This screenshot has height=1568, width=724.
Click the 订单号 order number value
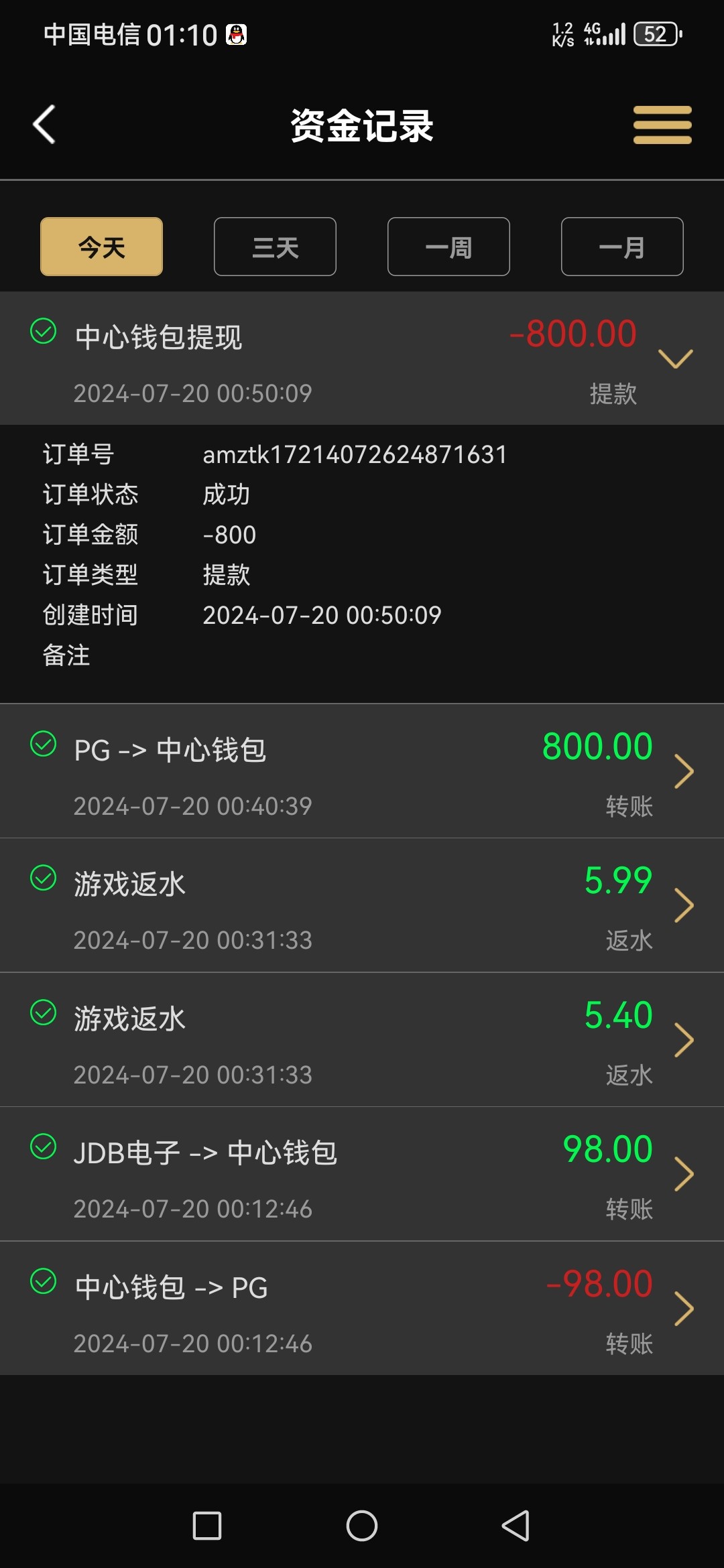pos(355,454)
